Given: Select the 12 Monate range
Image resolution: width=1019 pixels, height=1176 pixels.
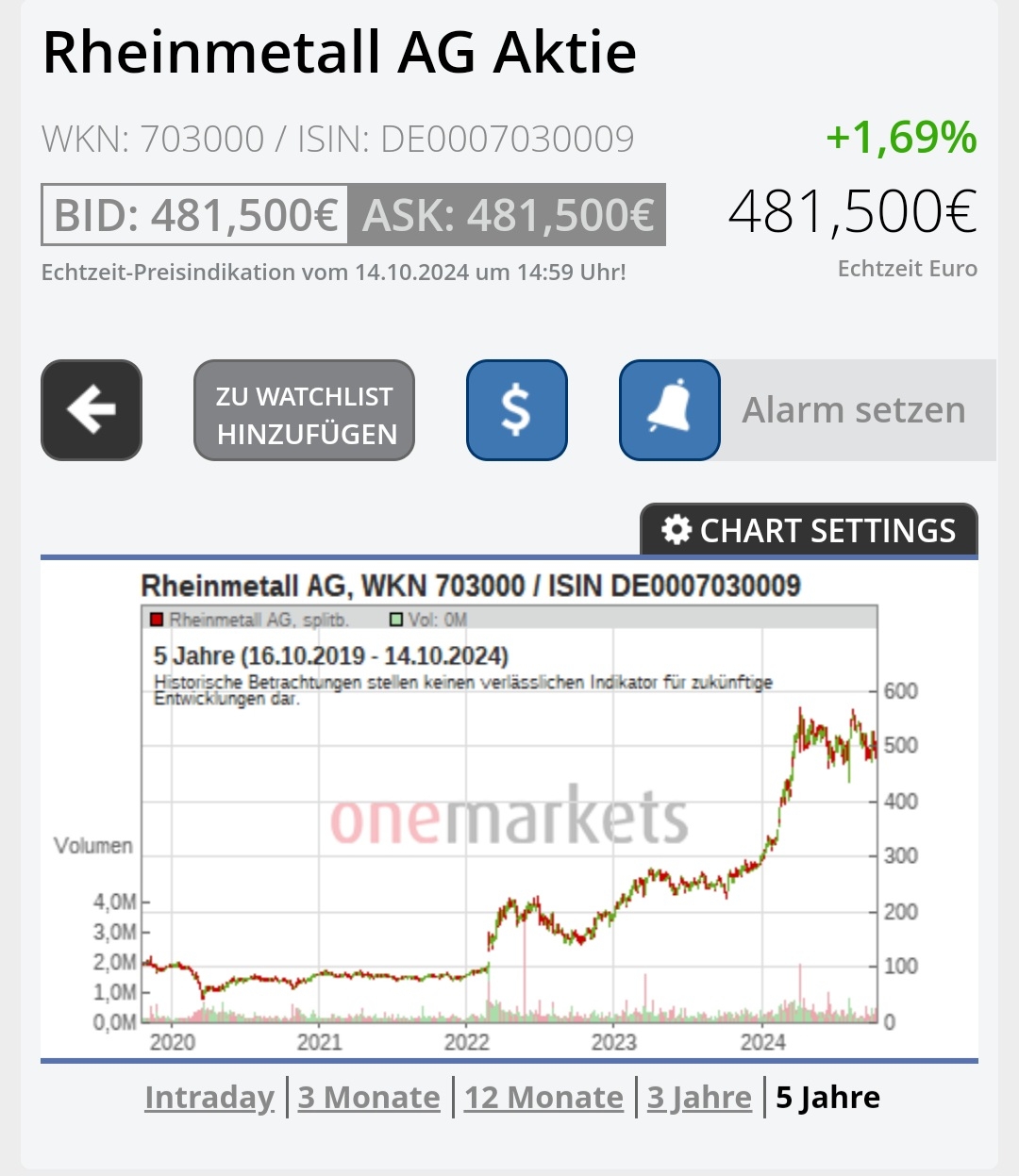Looking at the screenshot, I should point(543,1098).
